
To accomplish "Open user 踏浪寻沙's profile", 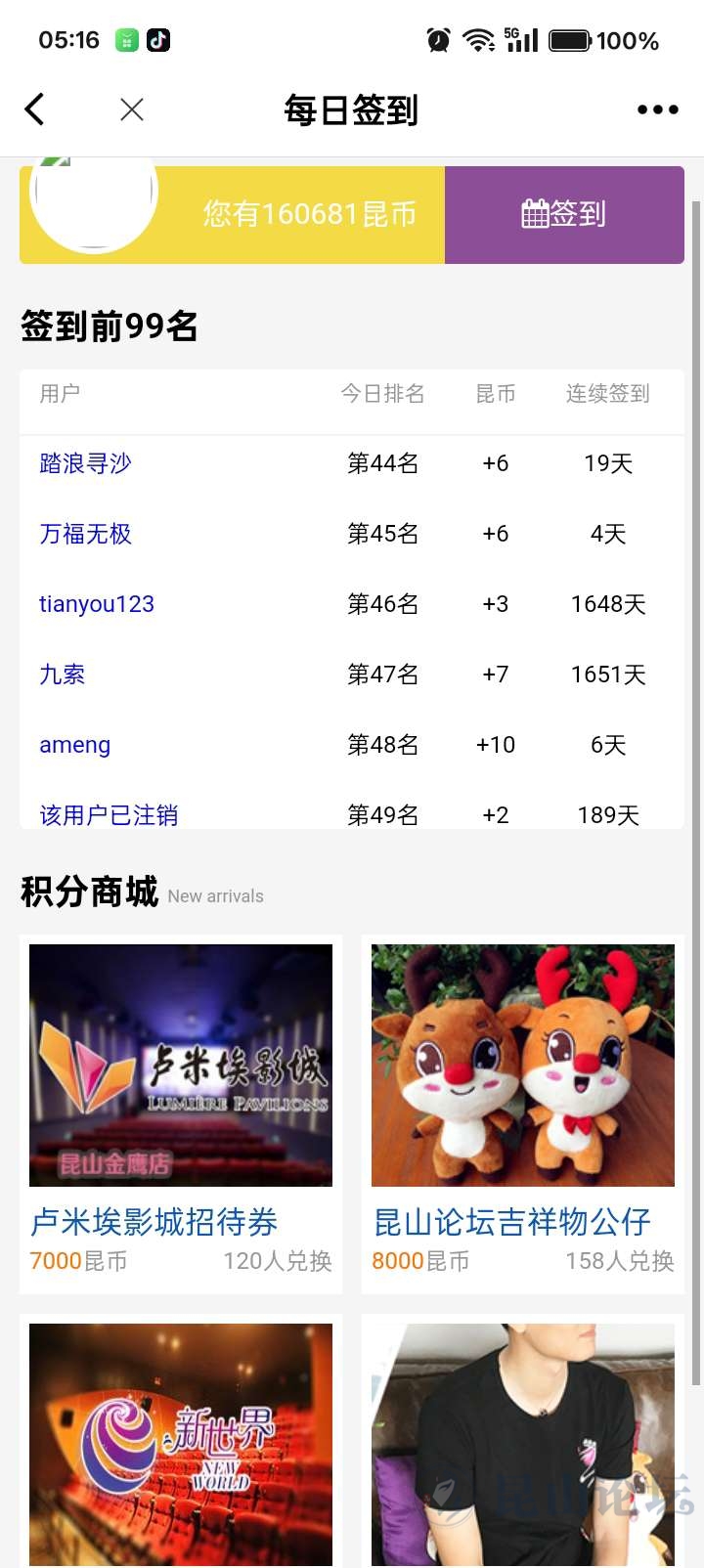I will [x=85, y=463].
